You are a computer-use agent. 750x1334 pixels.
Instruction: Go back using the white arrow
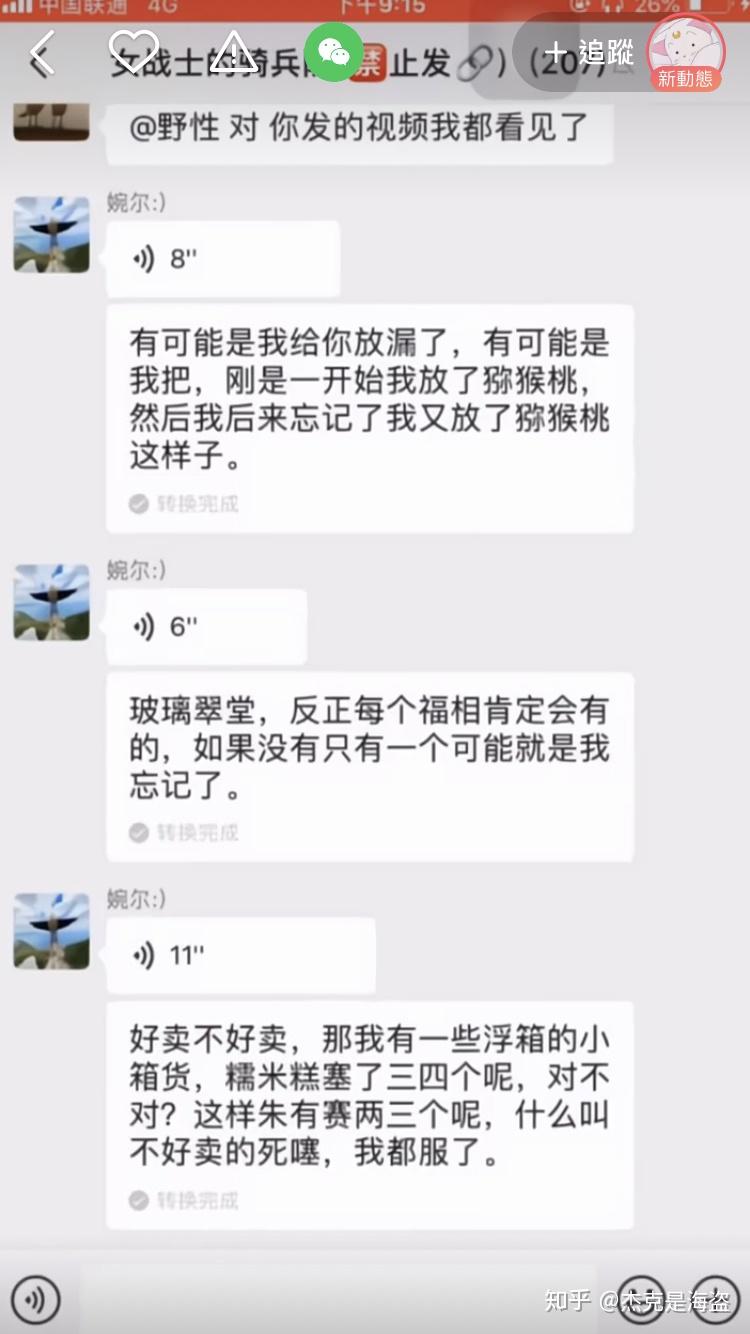(41, 54)
